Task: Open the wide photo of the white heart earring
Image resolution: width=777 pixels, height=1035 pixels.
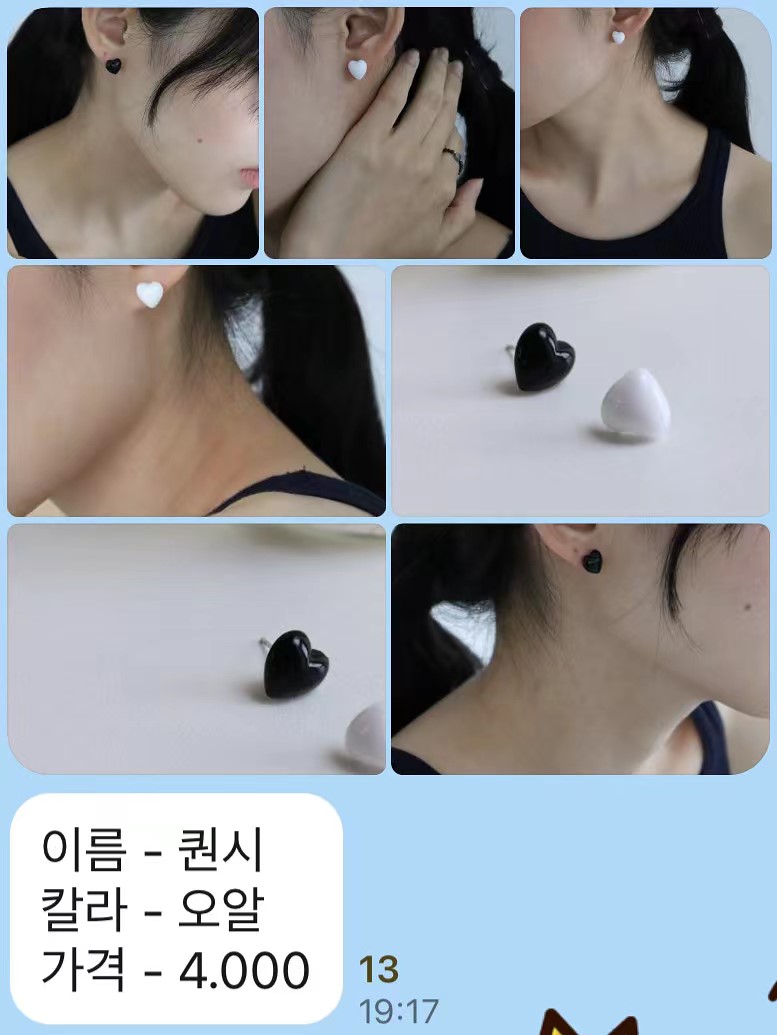Action: (196, 390)
